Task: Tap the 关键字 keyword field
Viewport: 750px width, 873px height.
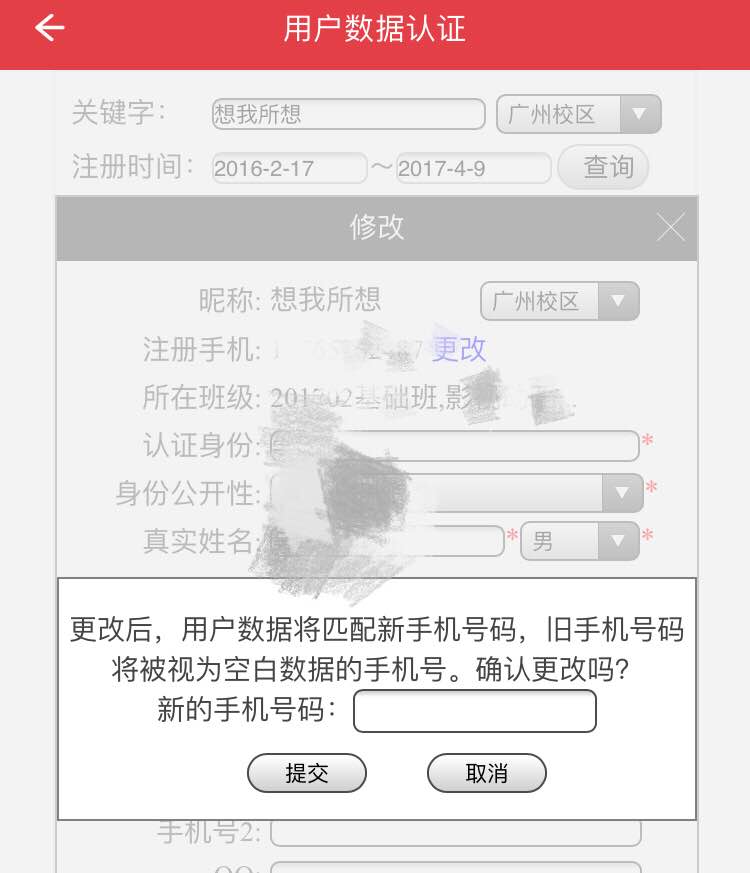Action: tap(348, 114)
